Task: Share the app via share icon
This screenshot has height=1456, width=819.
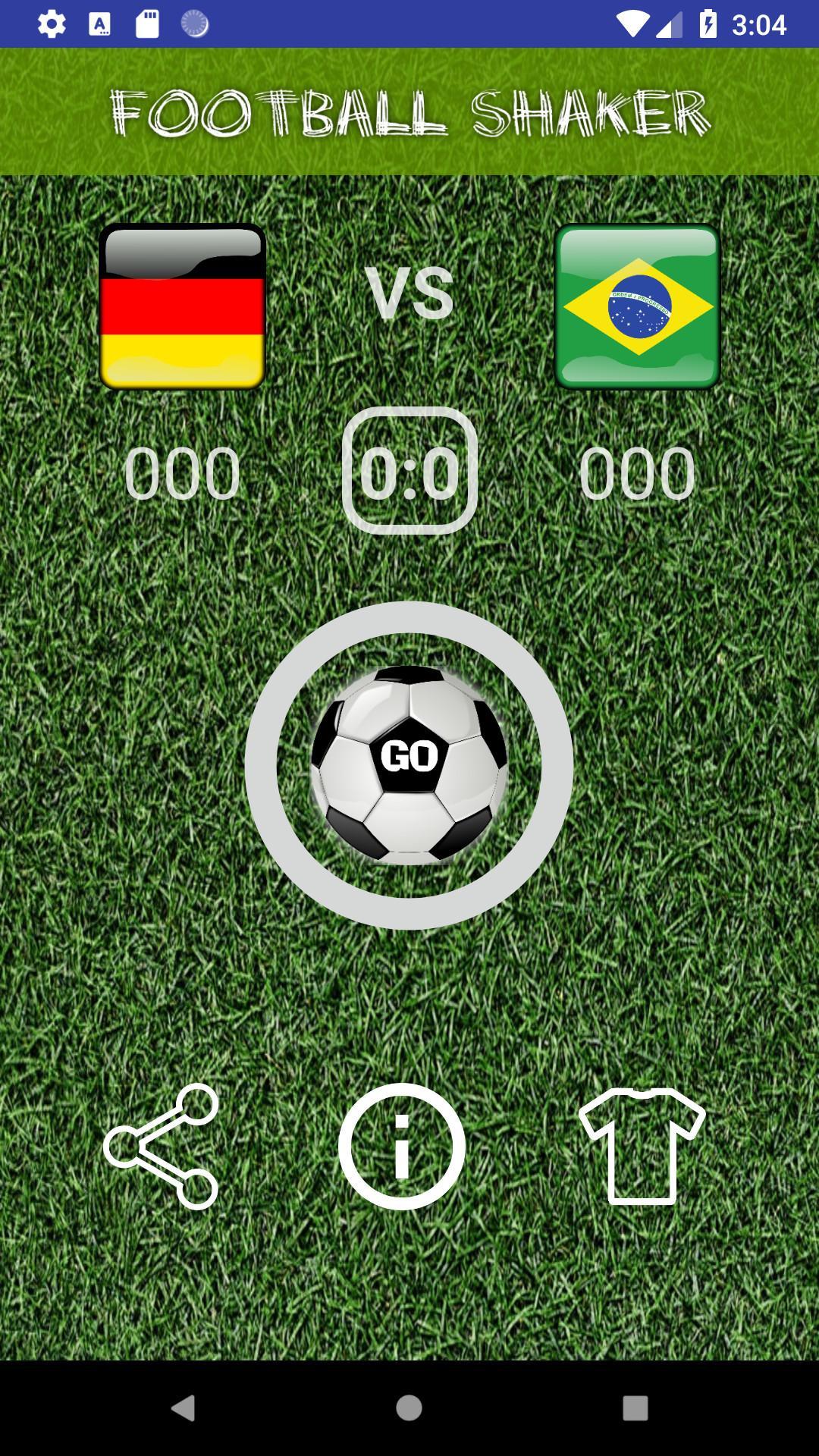Action: [x=162, y=1146]
